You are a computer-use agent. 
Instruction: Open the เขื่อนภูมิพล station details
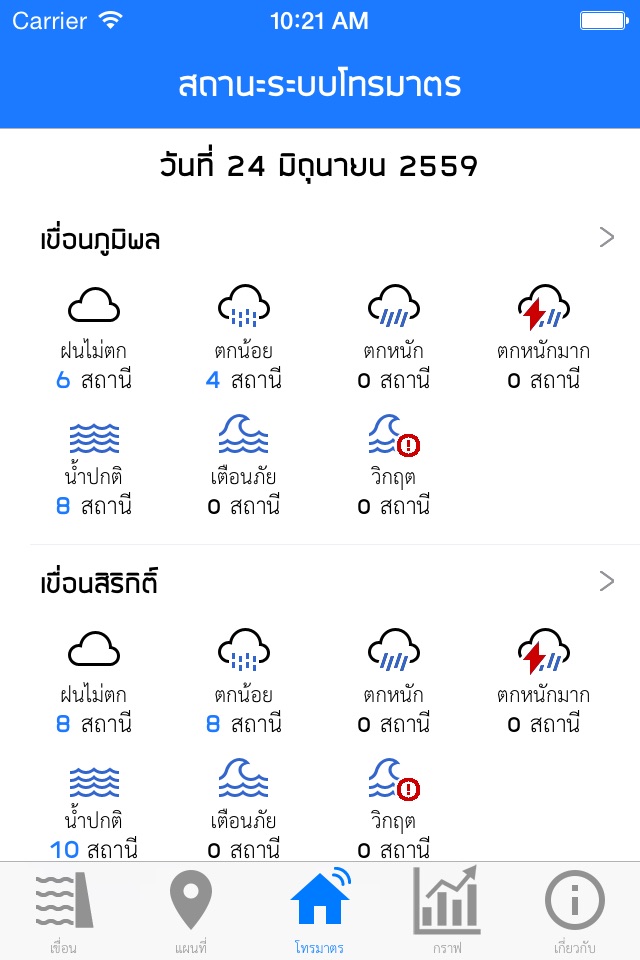[606, 238]
